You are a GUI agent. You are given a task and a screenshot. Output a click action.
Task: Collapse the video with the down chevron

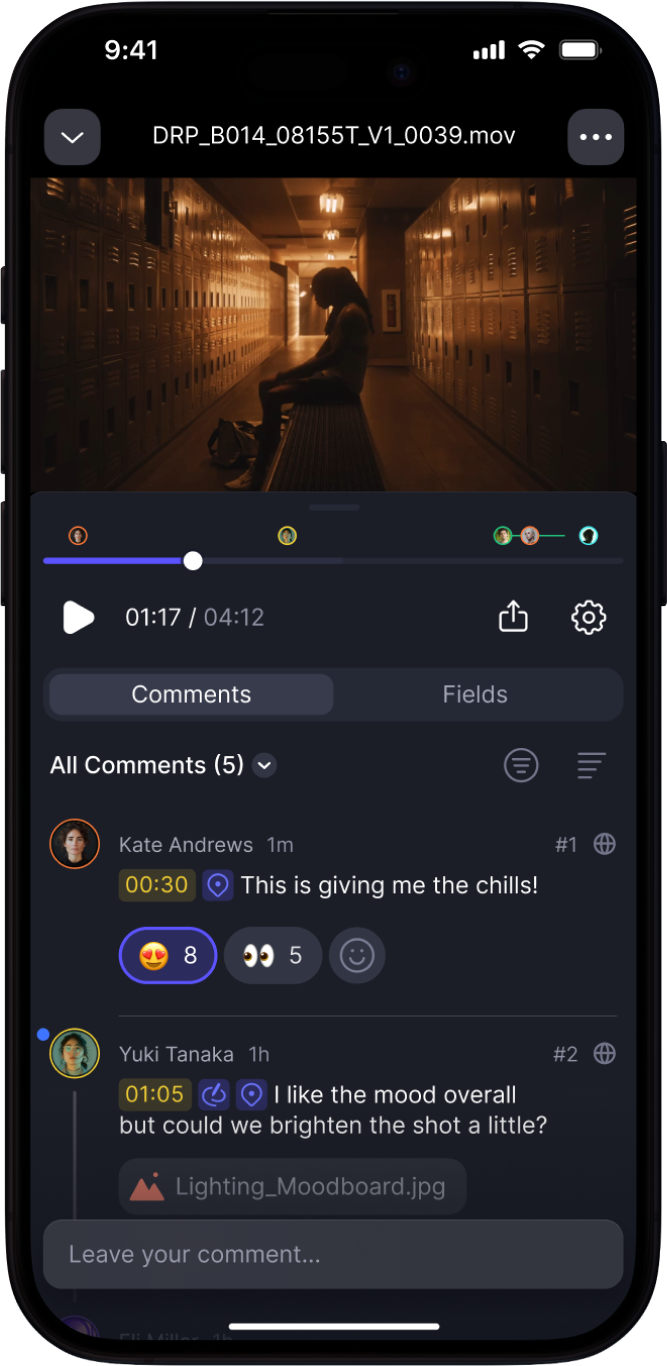72,137
